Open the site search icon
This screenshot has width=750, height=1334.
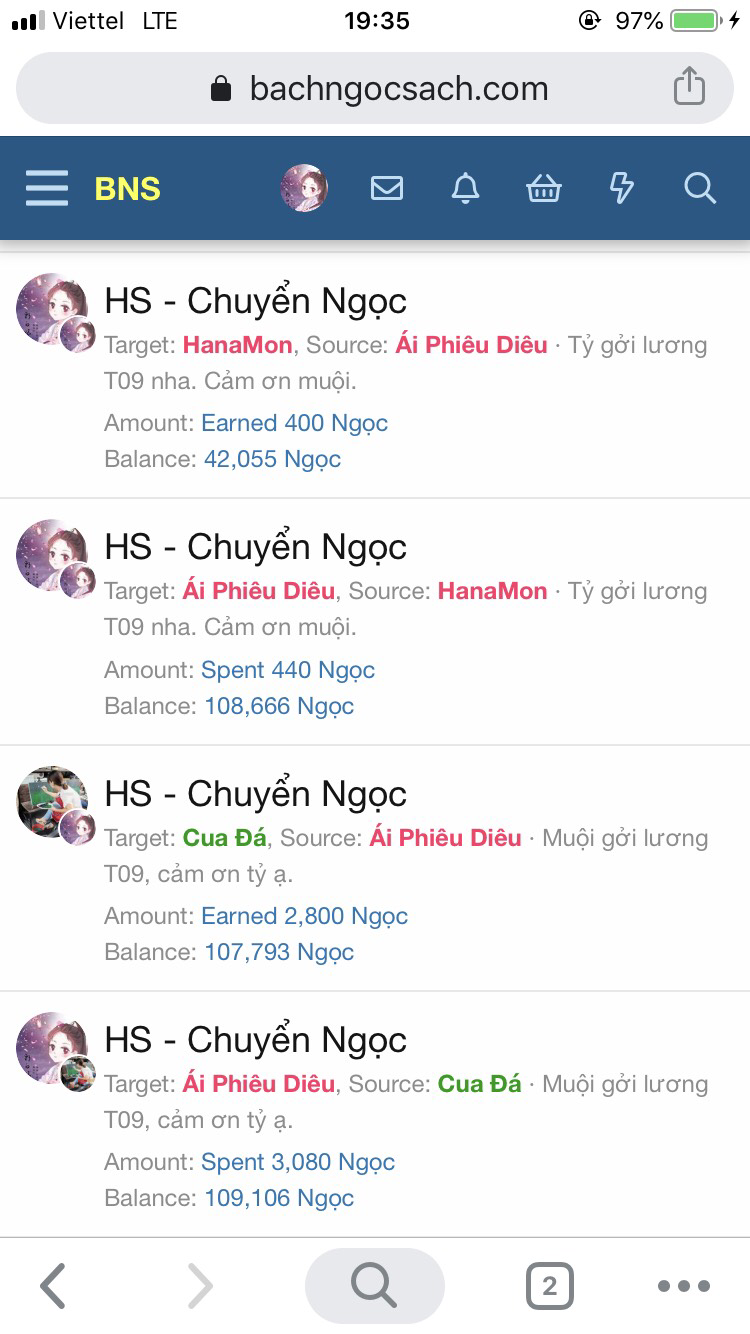(700, 188)
